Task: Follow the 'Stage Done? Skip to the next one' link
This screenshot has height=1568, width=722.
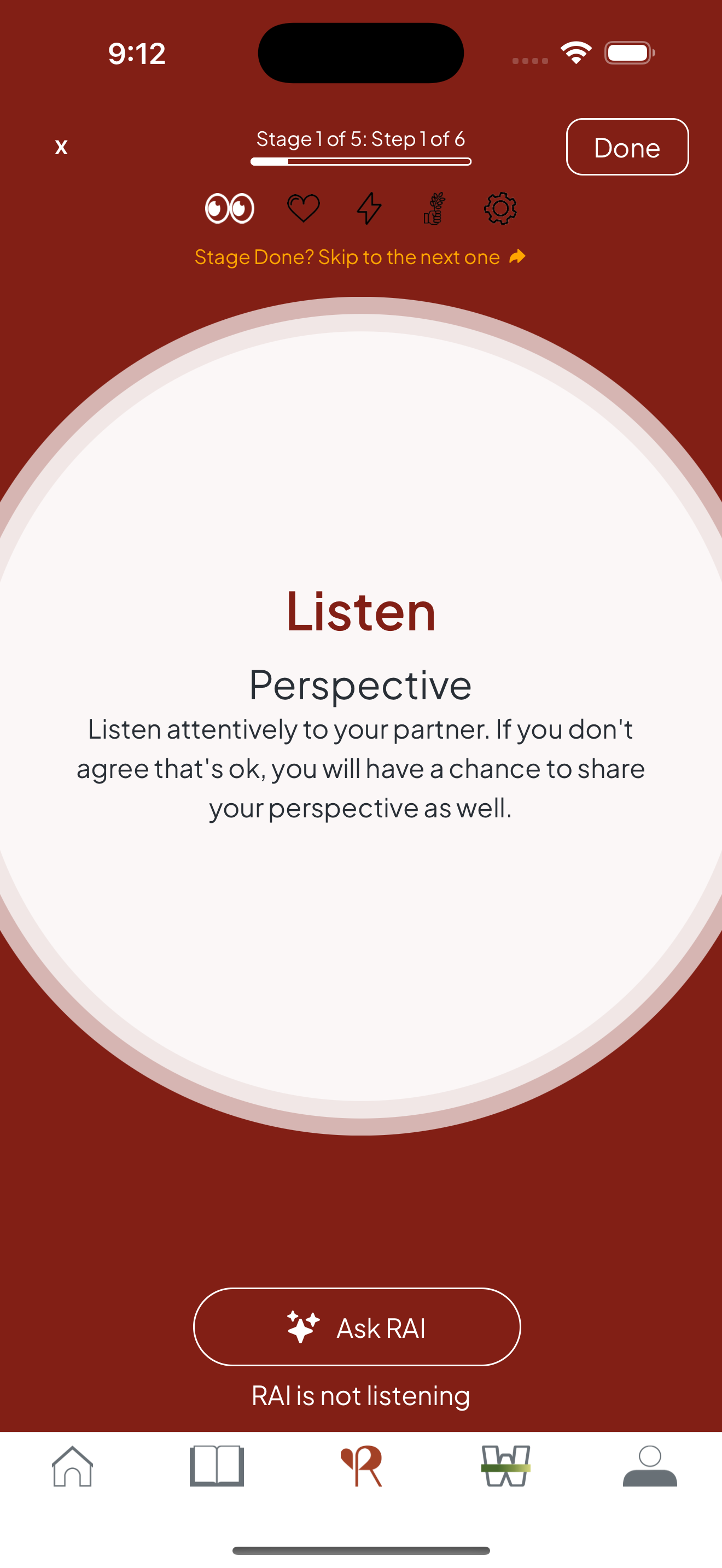Action: point(347,256)
